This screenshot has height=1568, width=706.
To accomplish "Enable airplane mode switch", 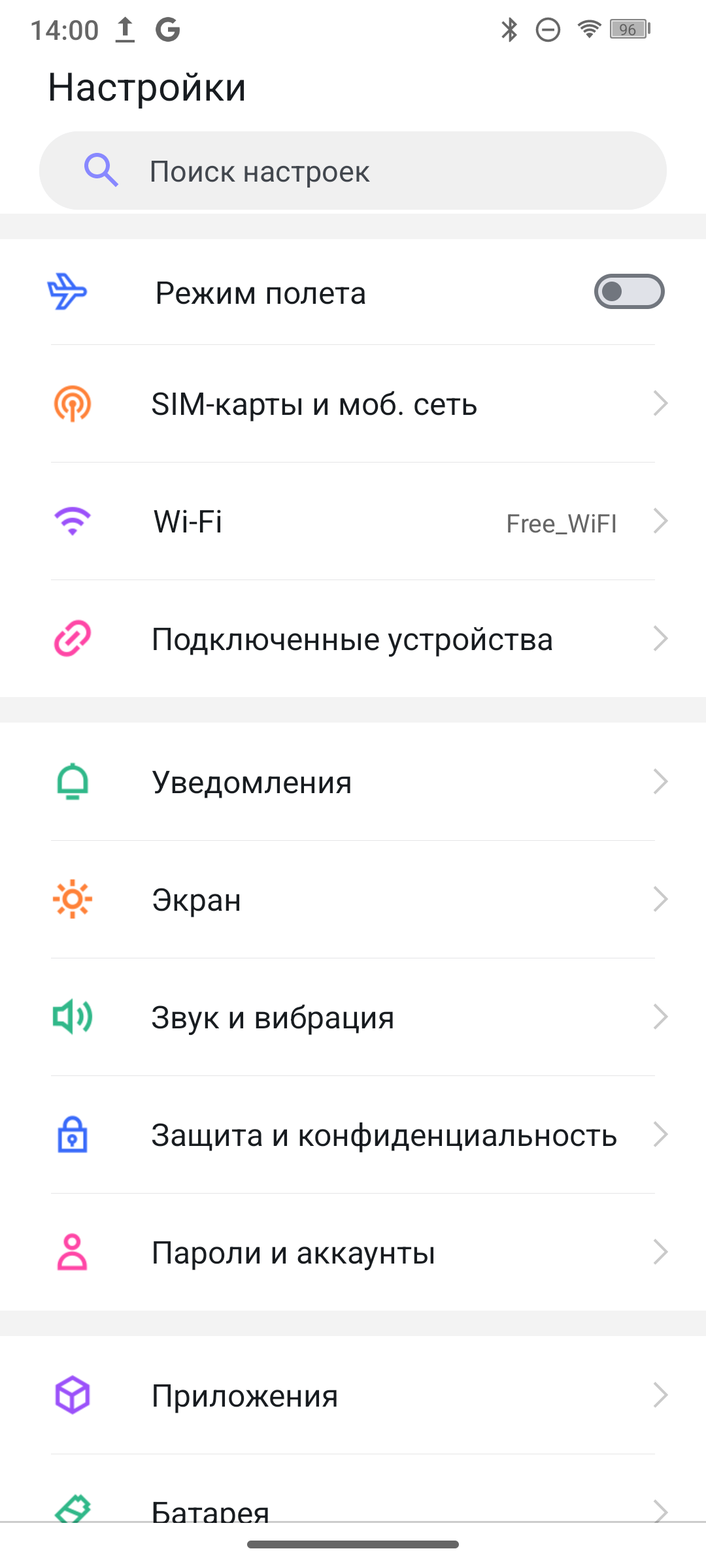I will (x=628, y=292).
